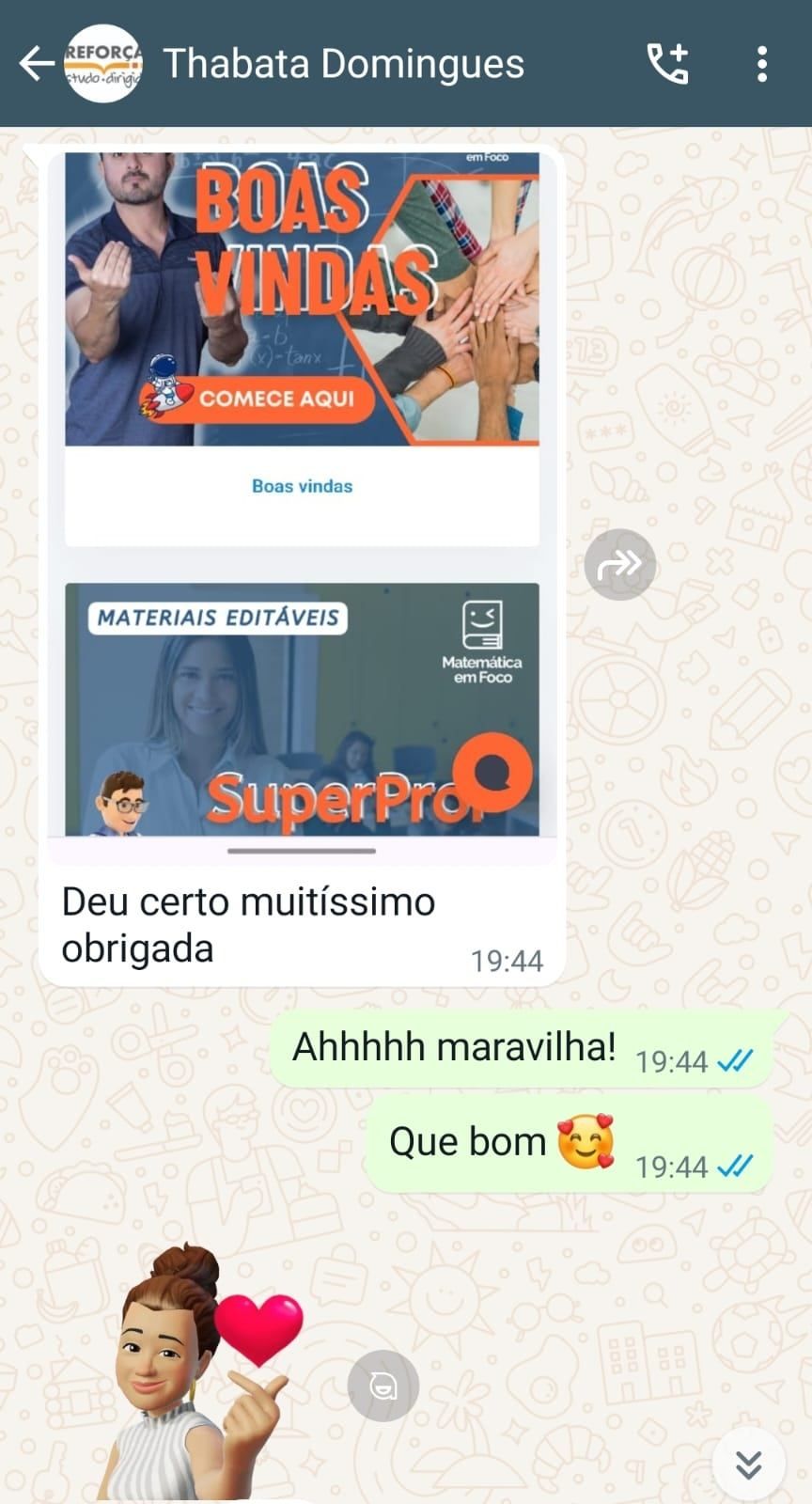
Task: Open the three-dot overflow menu
Action: (x=762, y=64)
